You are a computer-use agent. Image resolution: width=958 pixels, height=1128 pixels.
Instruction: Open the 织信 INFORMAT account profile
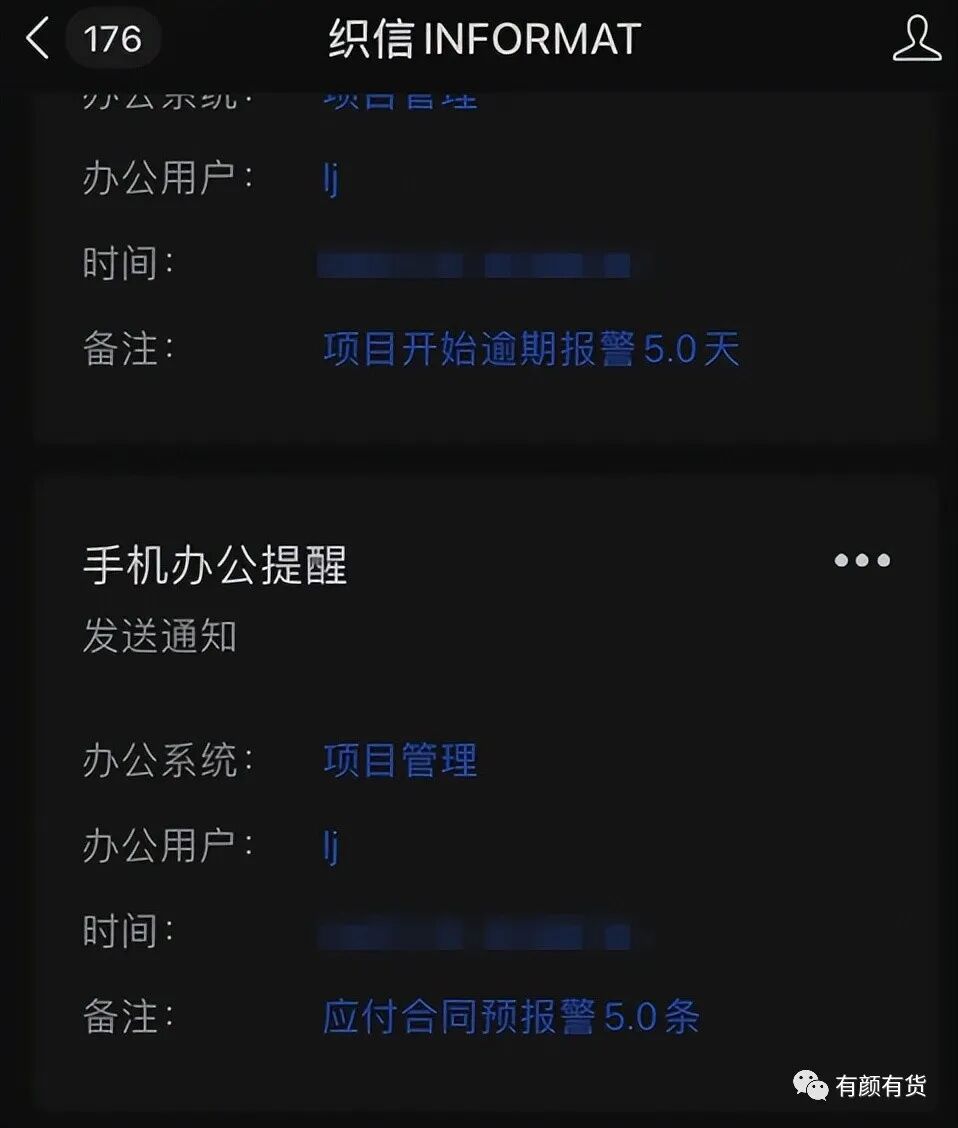[x=917, y=39]
